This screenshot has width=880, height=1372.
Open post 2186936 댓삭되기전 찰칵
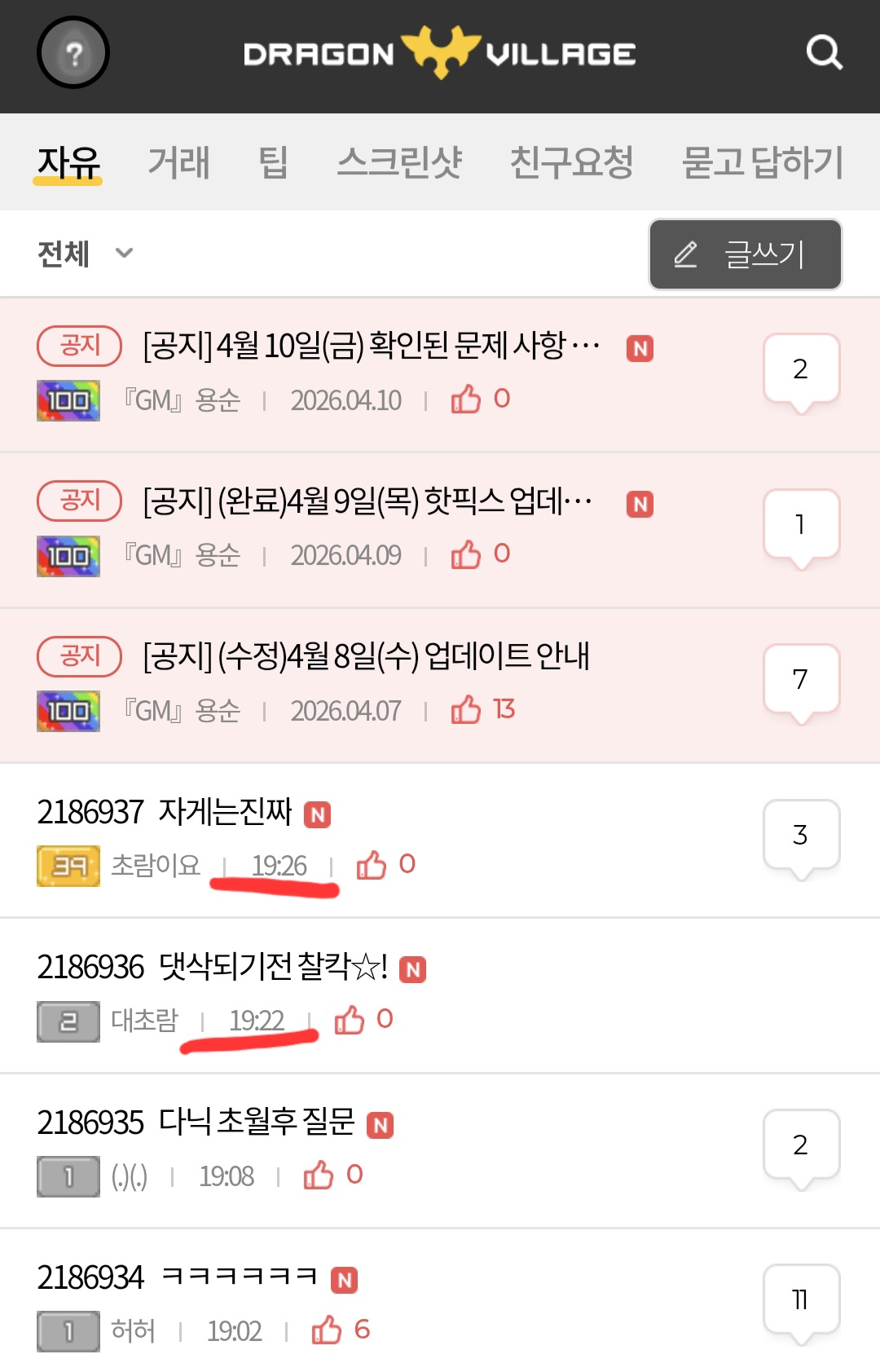[x=273, y=967]
